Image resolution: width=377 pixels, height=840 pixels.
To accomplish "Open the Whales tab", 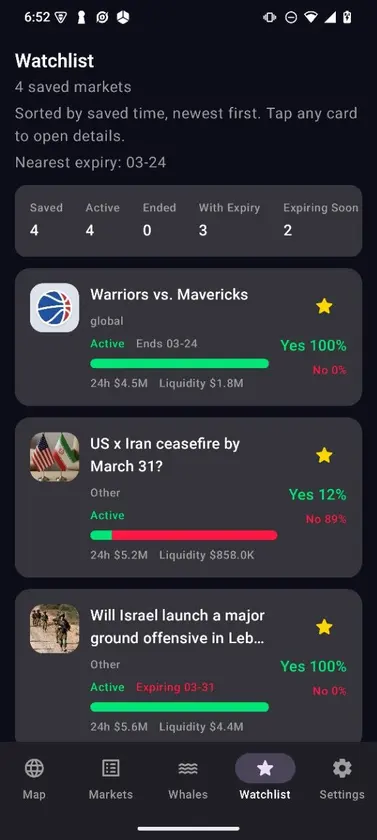I will 188,779.
